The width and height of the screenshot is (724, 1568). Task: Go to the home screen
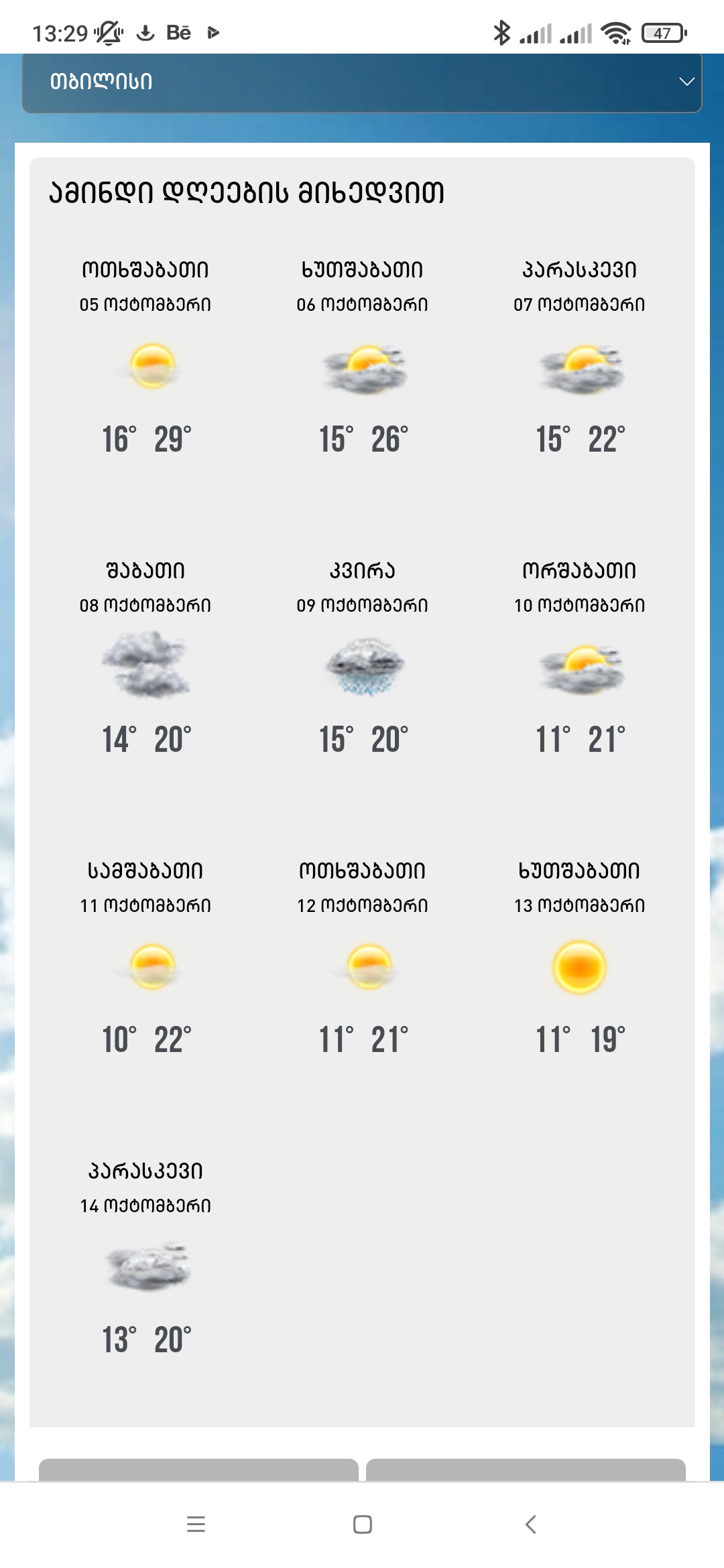click(x=362, y=1524)
